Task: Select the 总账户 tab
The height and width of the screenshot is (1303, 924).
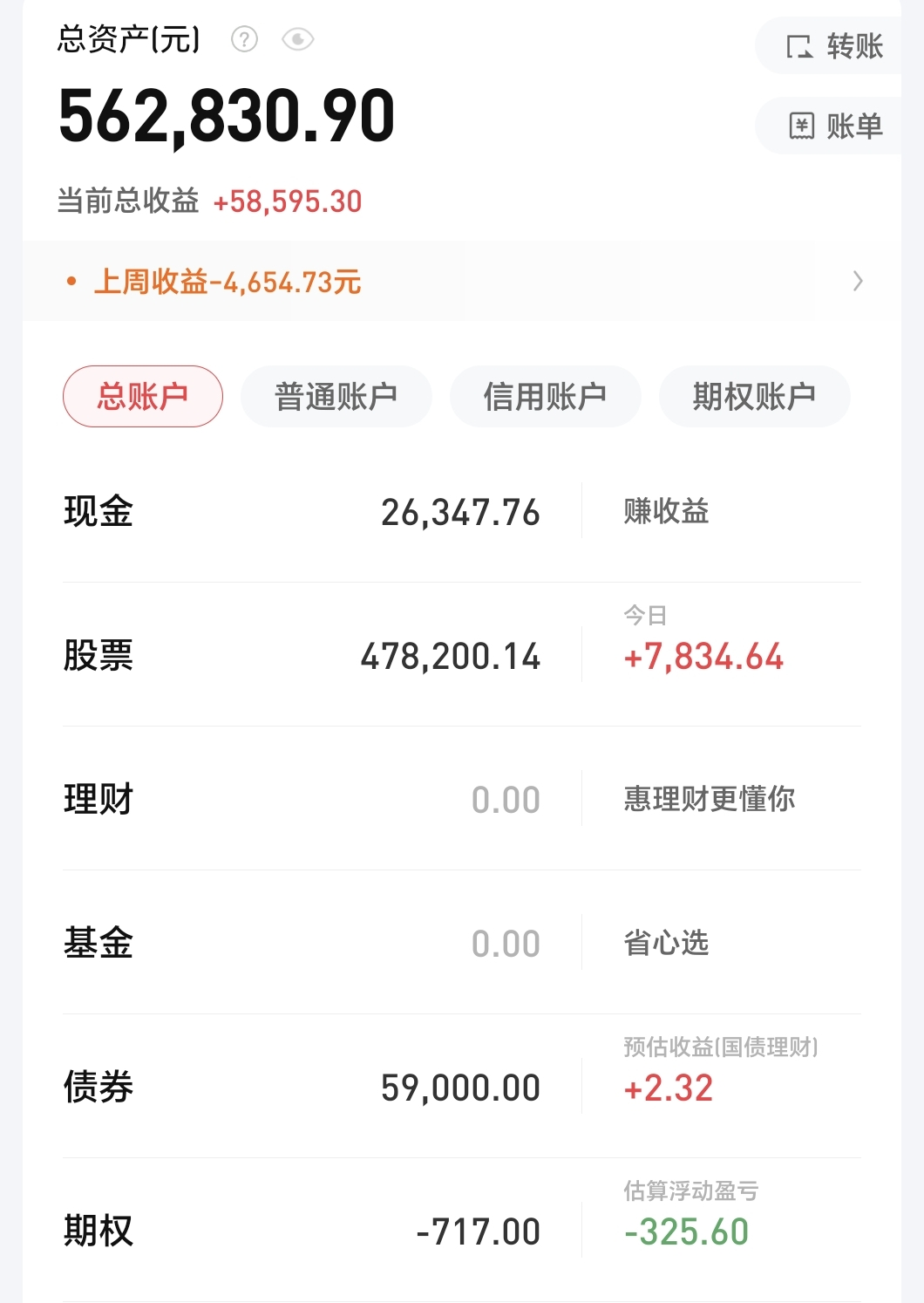Action: click(143, 397)
